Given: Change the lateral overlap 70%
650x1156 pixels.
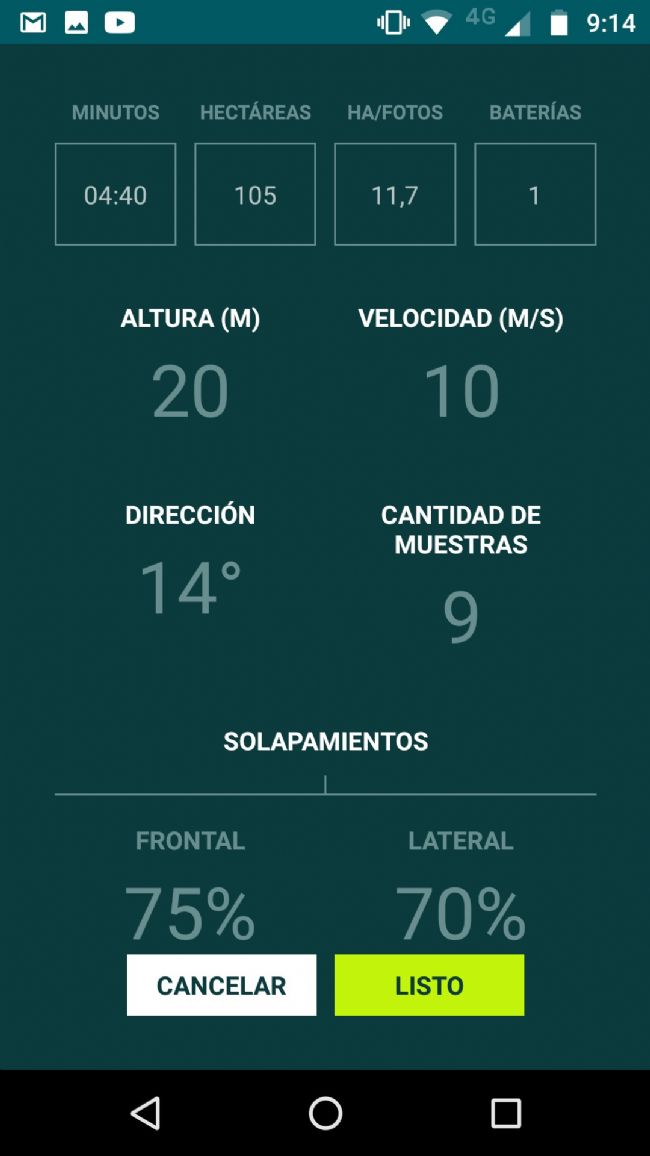Looking at the screenshot, I should pyautogui.click(x=461, y=913).
